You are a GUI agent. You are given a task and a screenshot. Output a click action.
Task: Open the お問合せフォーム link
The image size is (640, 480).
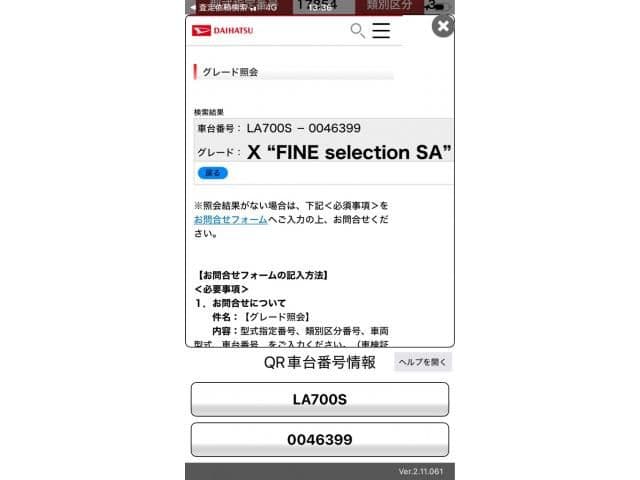tap(230, 219)
